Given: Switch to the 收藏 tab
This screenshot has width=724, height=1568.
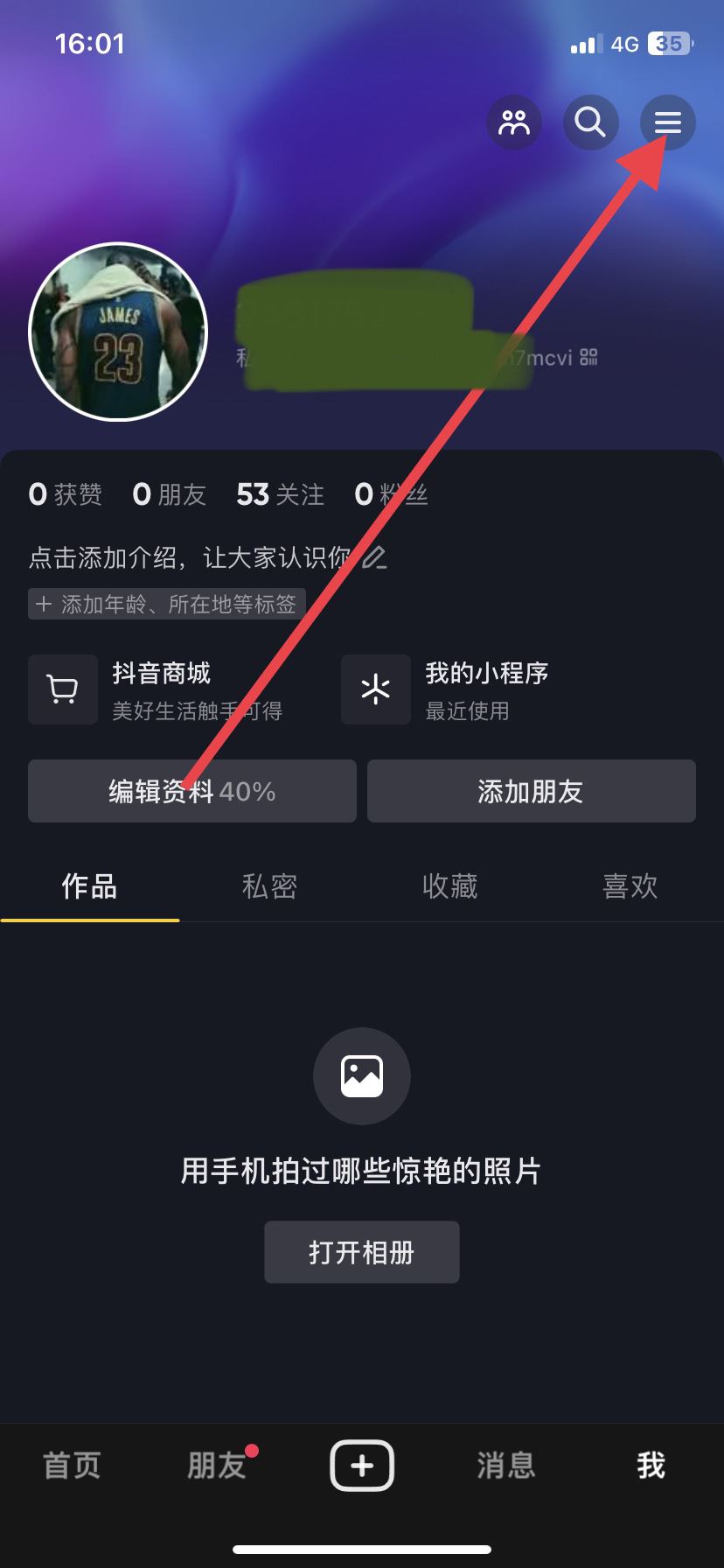Looking at the screenshot, I should point(449,886).
